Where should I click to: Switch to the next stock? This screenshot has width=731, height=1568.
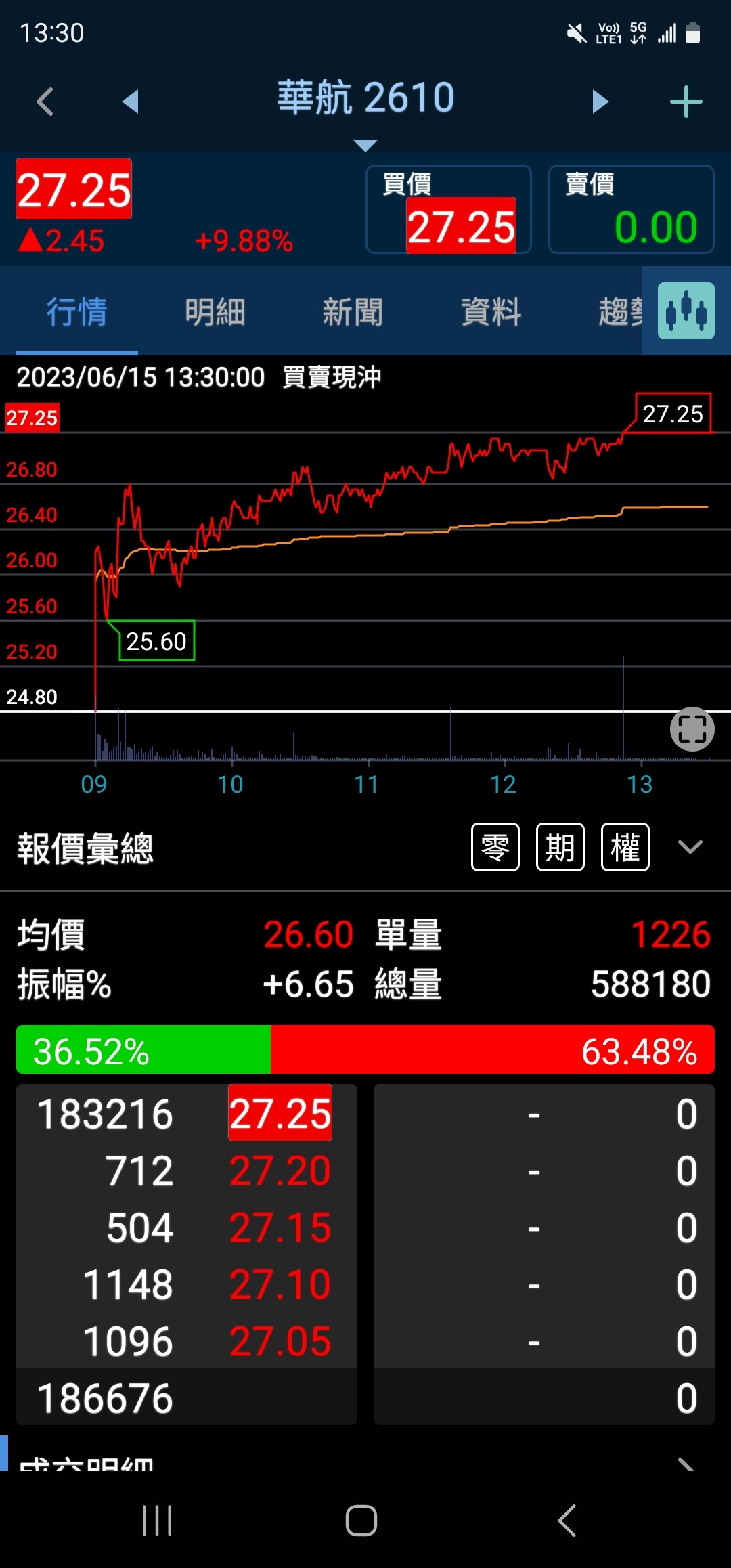pos(600,102)
